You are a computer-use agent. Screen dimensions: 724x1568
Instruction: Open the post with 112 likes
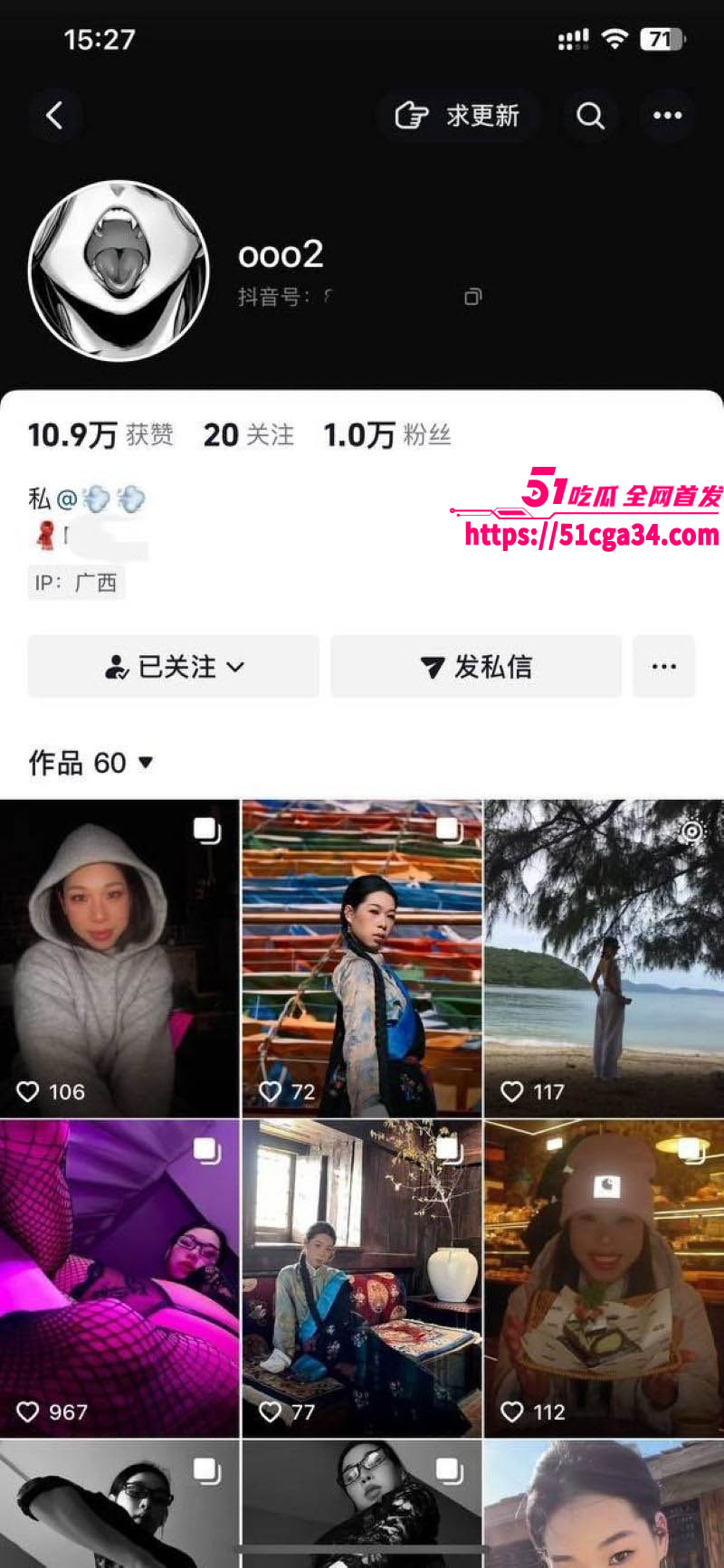(604, 1278)
